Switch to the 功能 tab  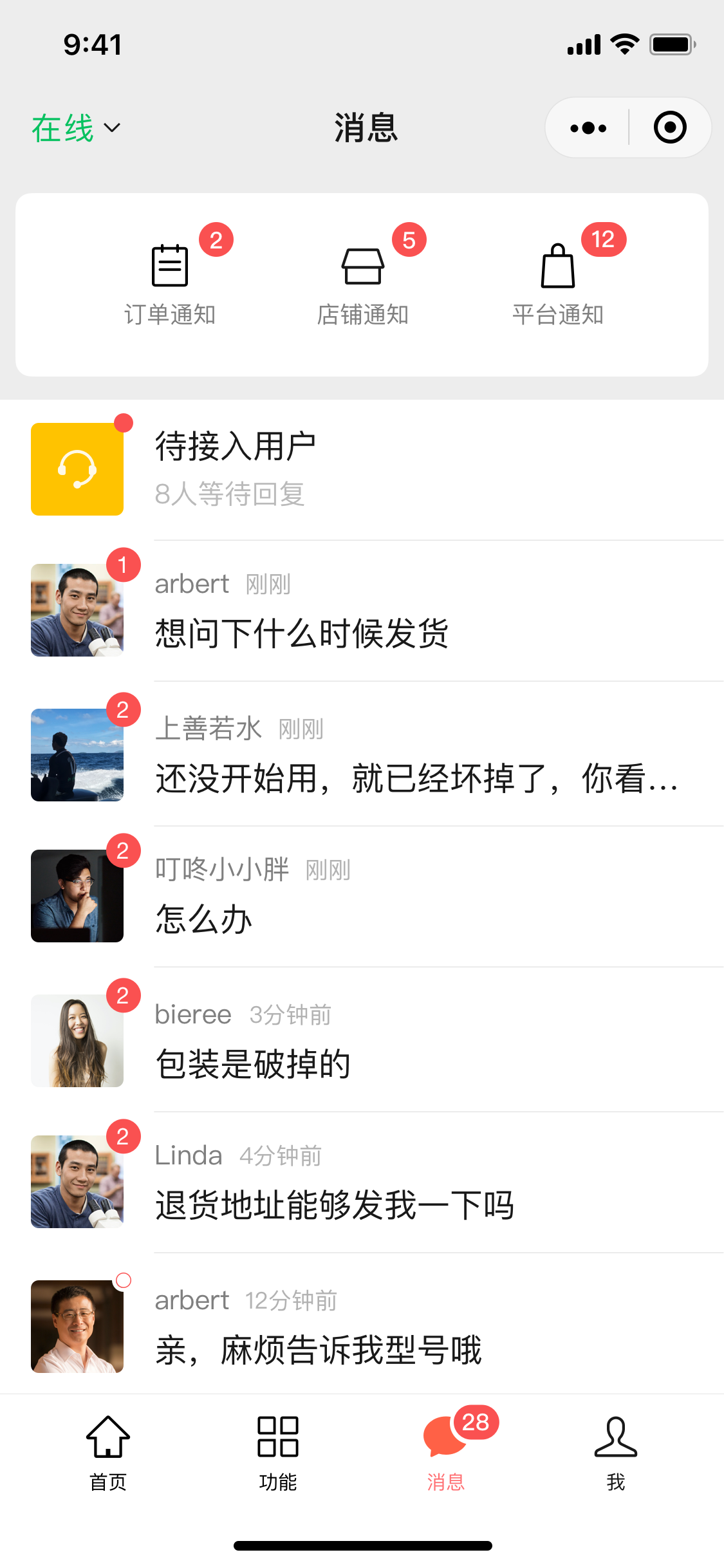[278, 1452]
